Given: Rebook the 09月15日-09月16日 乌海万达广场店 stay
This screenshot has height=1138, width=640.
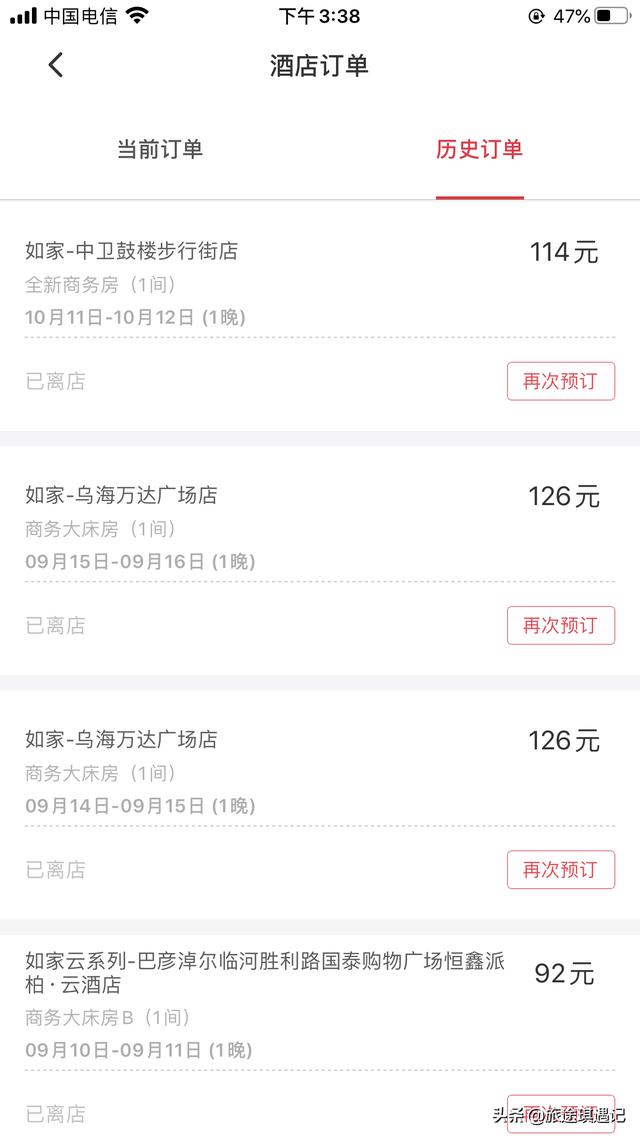Looking at the screenshot, I should point(560,625).
